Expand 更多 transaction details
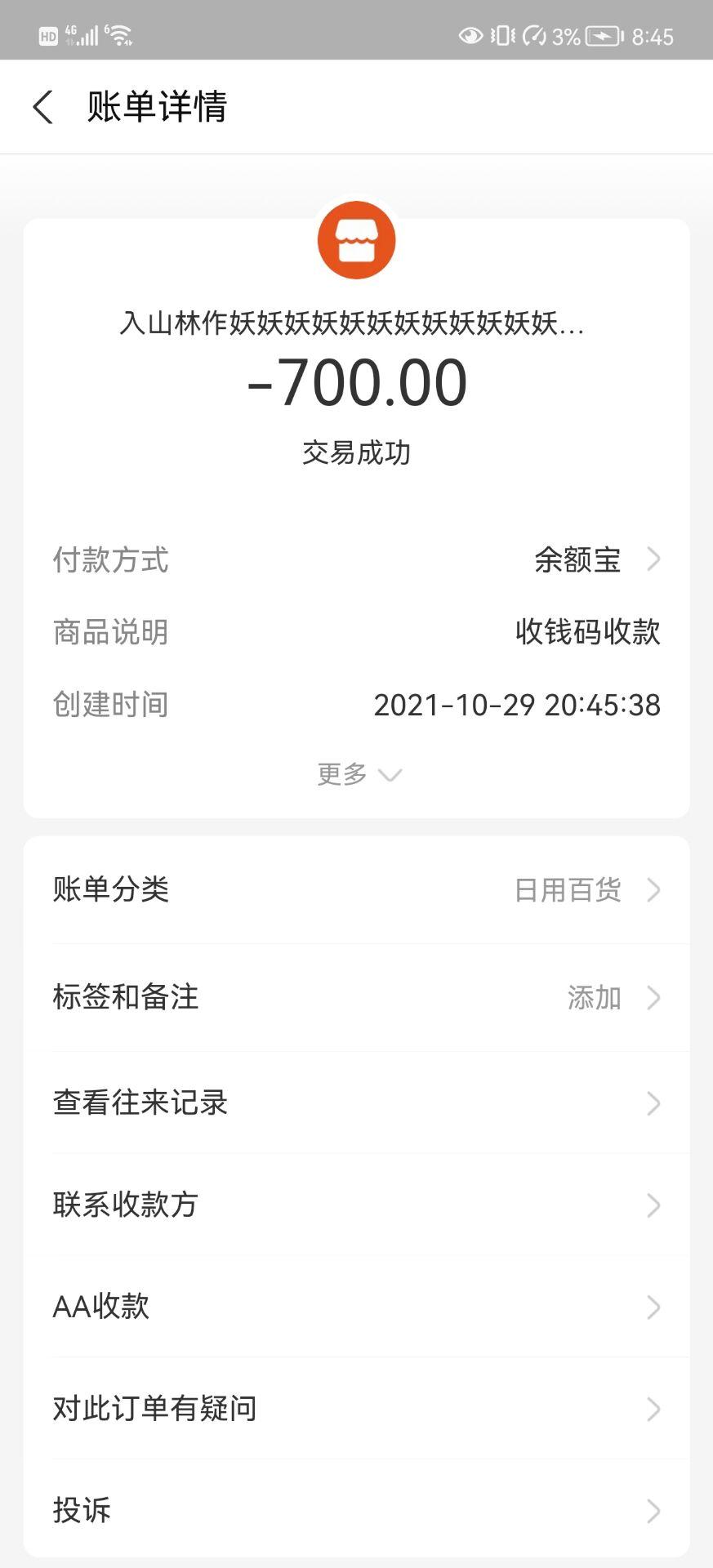713x1568 pixels. click(x=358, y=773)
